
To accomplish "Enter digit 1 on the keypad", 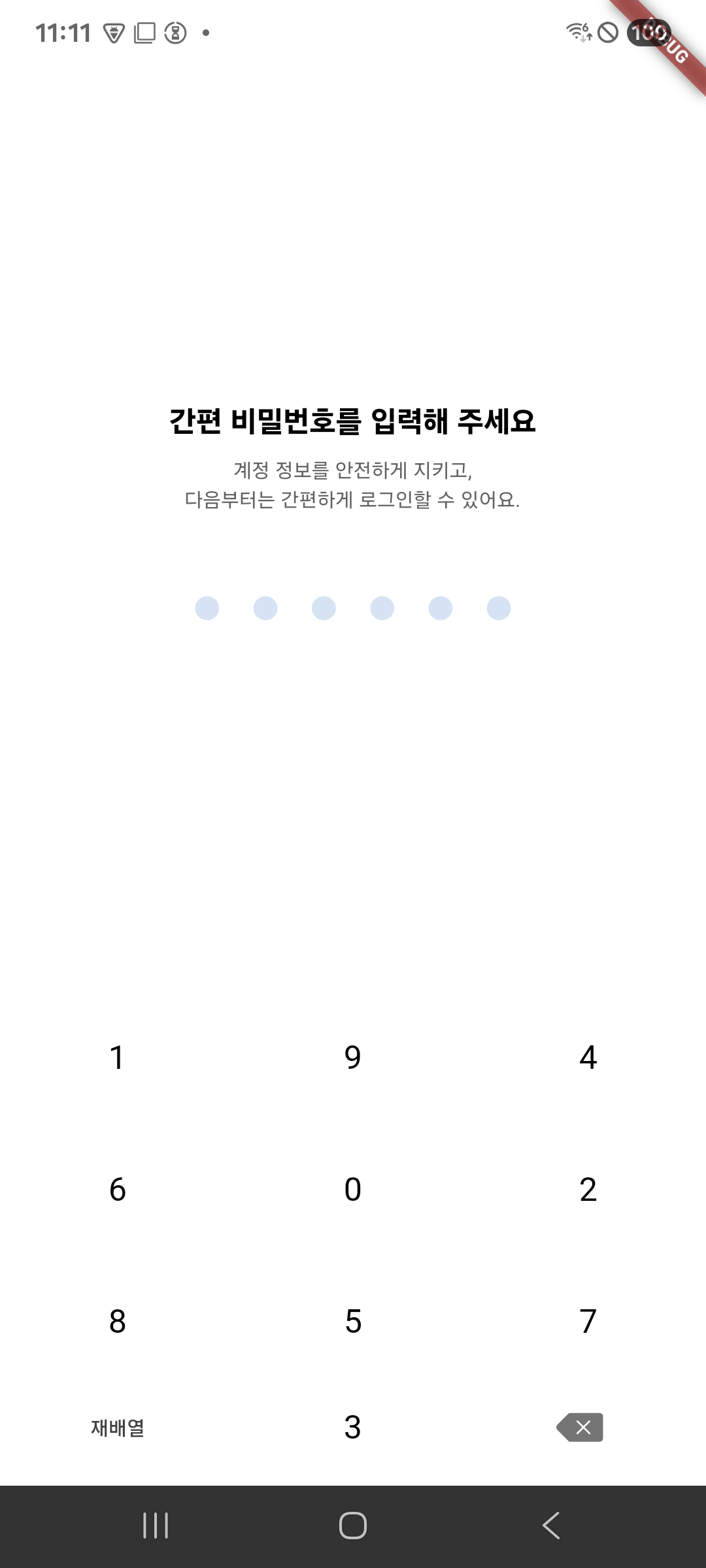I will pyautogui.click(x=117, y=1058).
